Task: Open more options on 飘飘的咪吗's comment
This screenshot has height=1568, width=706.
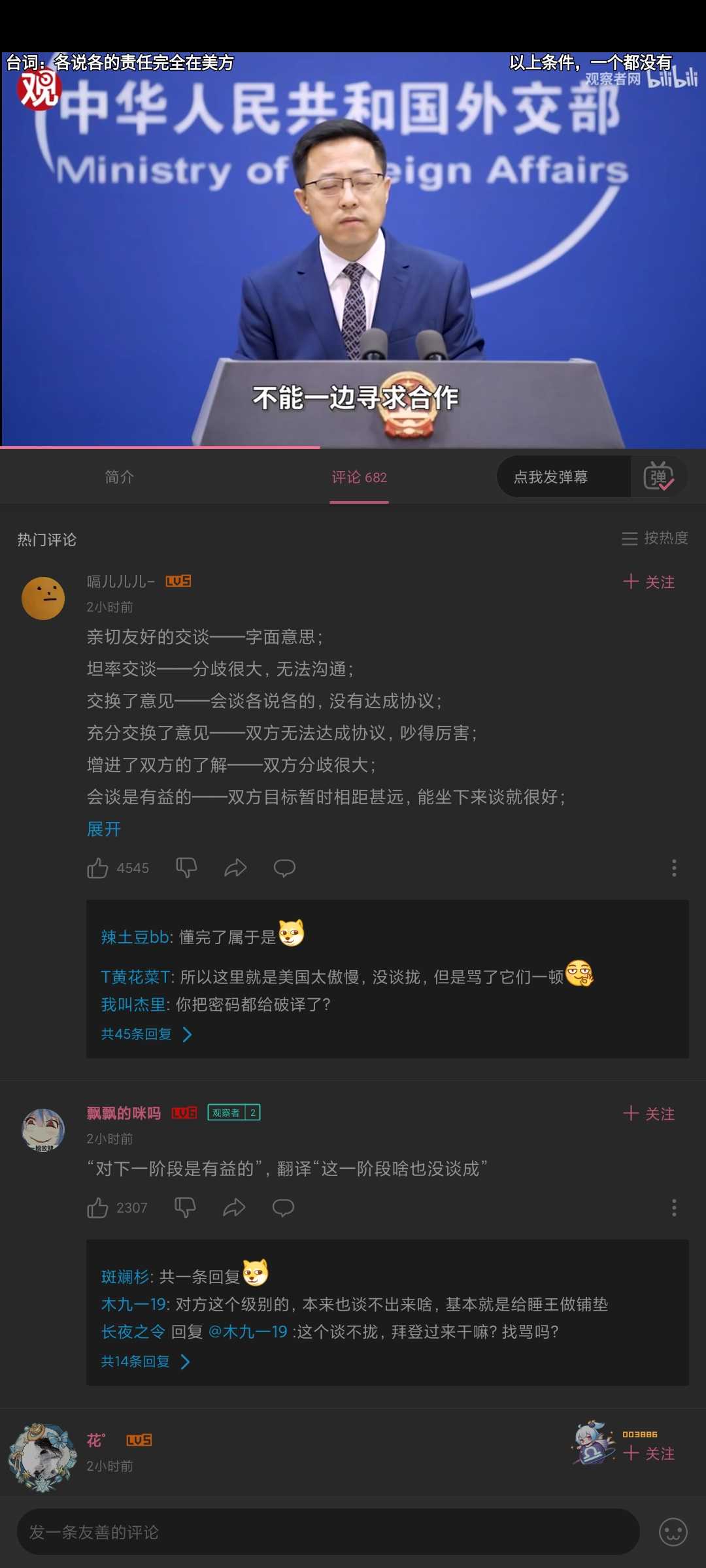Action: coord(674,1207)
